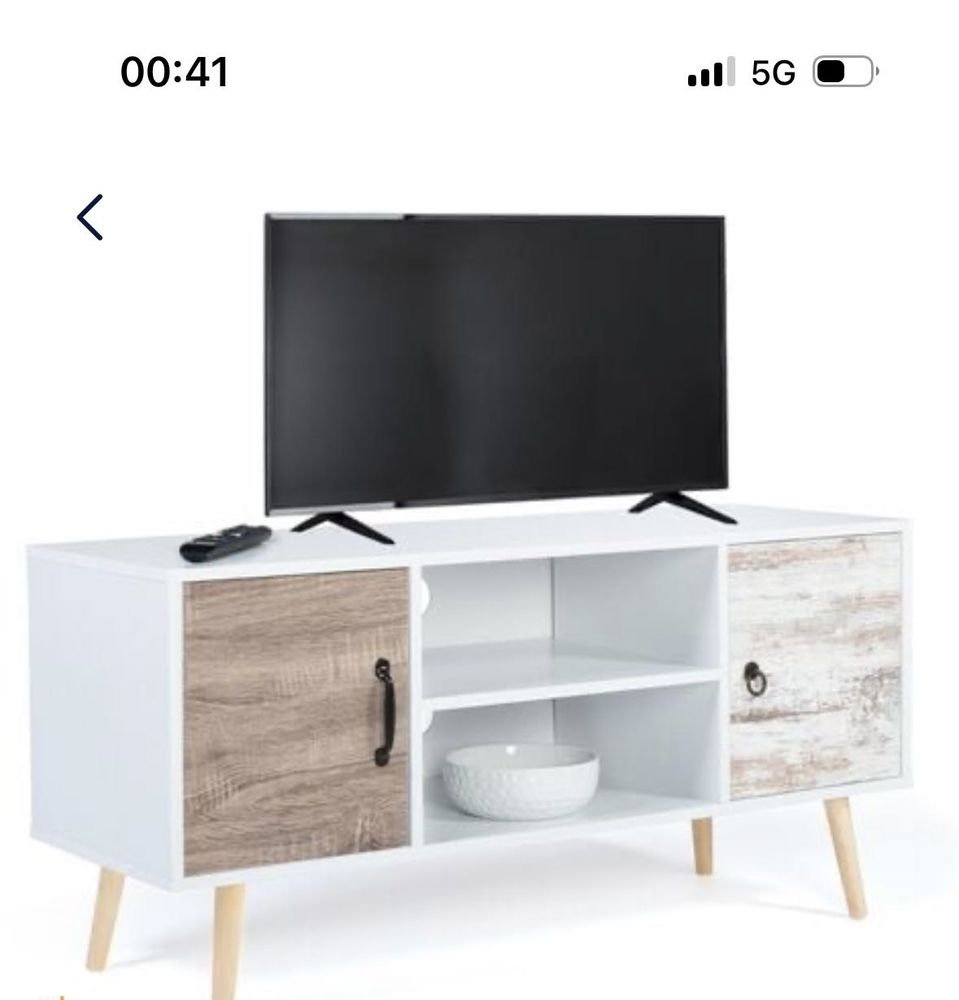Viewport: 959px width, 1000px height.
Task: Tap the back chevron arrow
Action: (91, 218)
